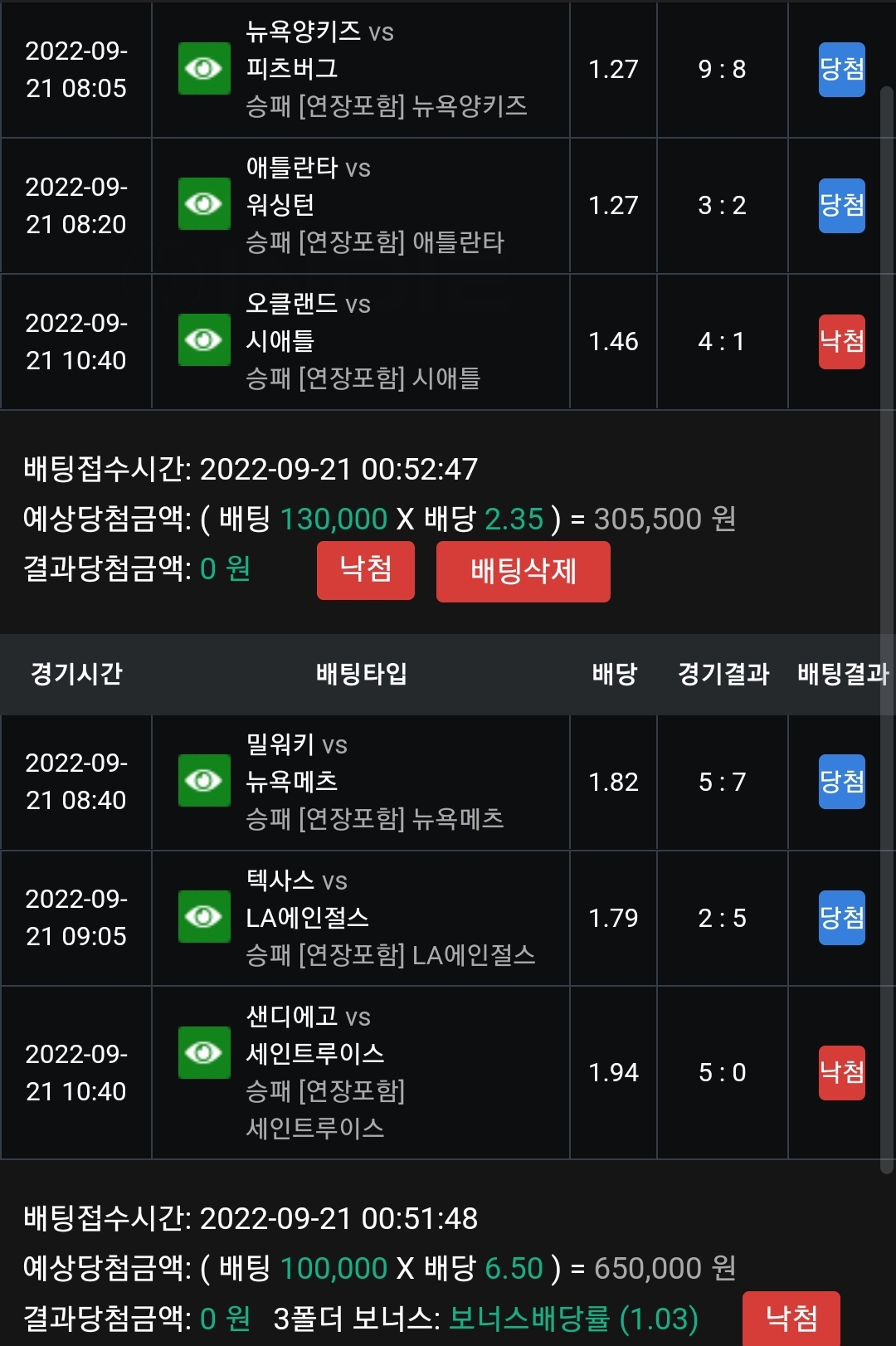Image resolution: width=896 pixels, height=1346 pixels.
Task: Tap the 낙첨 button beside 배팅삭제
Action: point(366,570)
